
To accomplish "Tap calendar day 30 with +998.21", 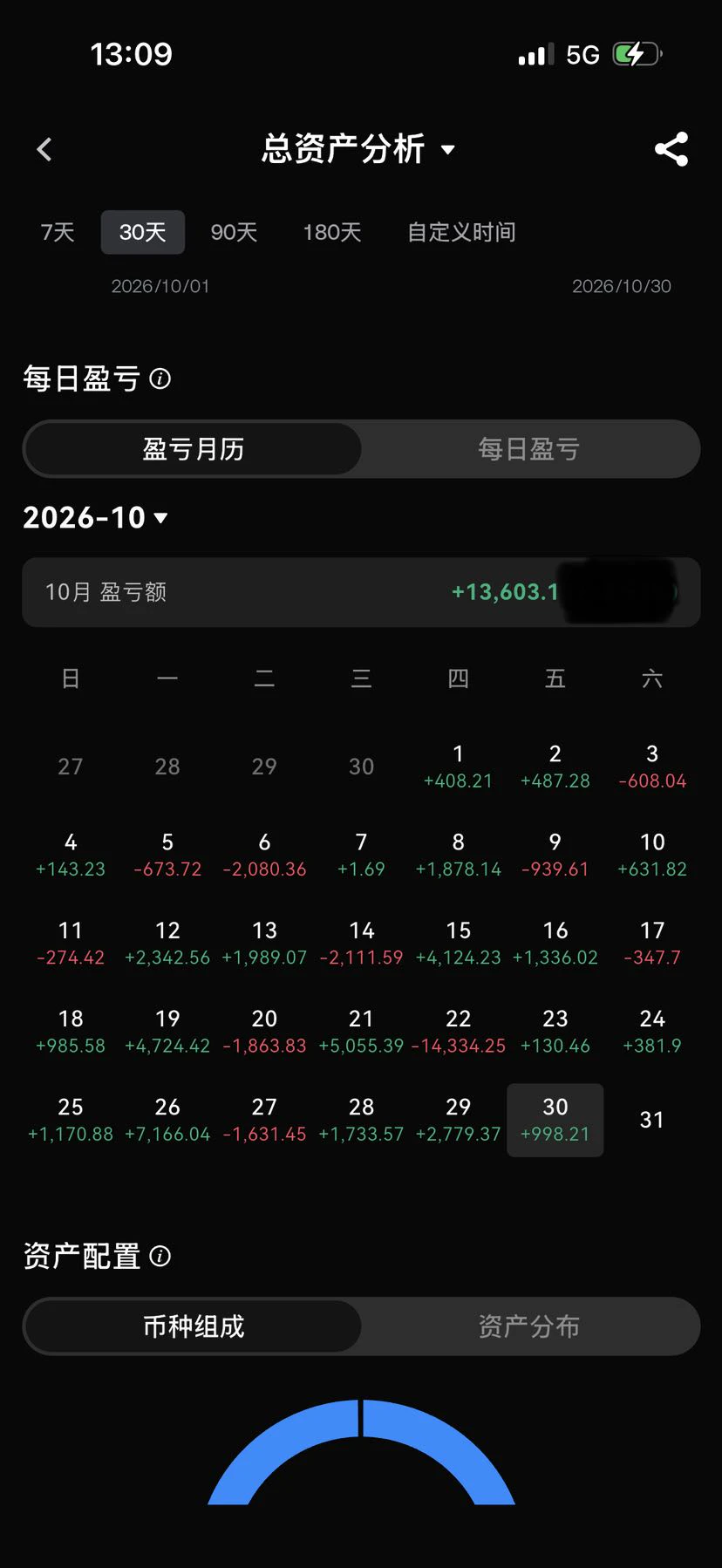I will click(555, 1120).
